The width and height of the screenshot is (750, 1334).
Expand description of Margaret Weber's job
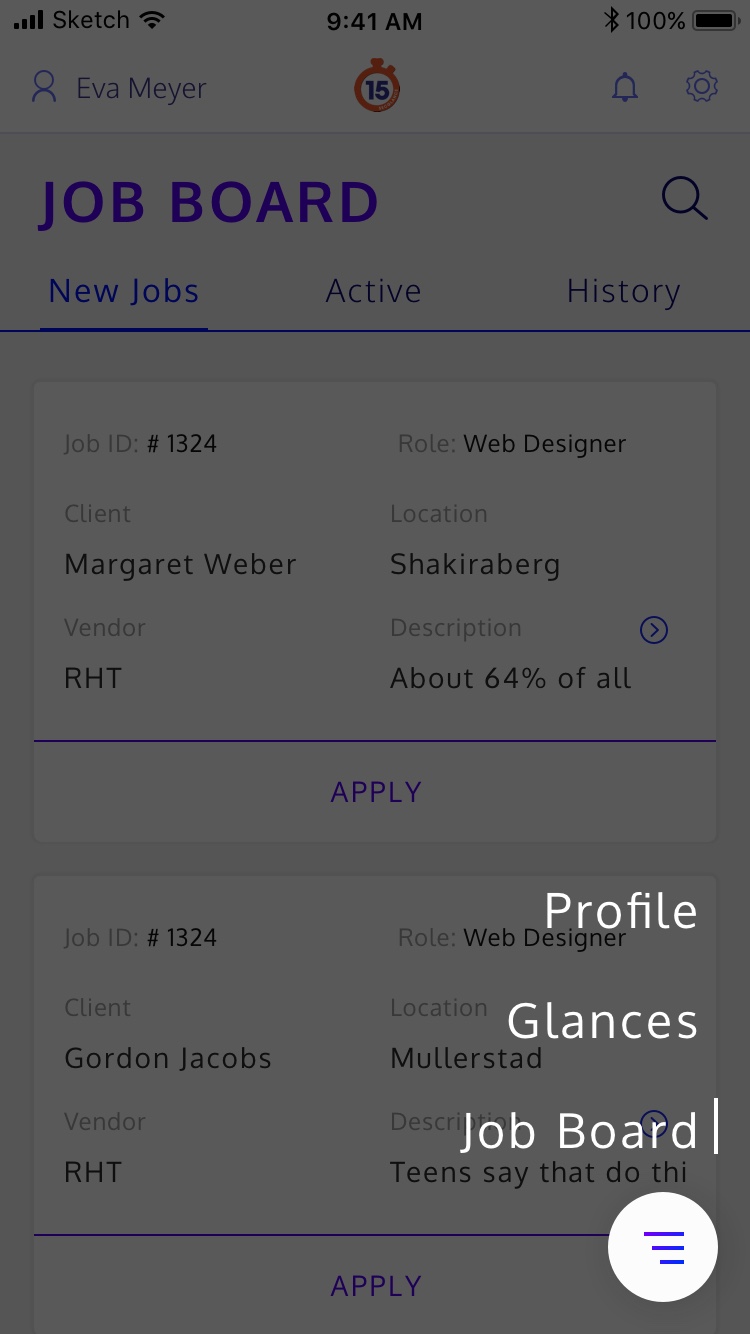point(654,629)
